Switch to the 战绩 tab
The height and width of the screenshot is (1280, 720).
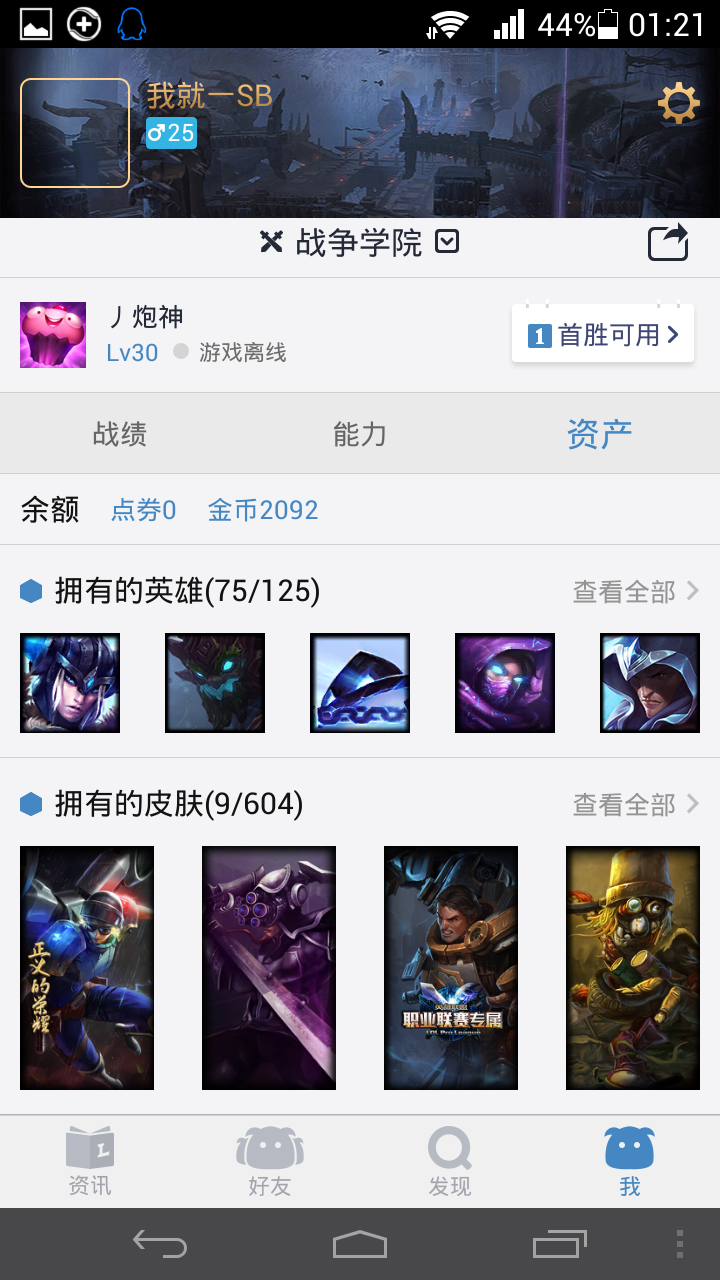(120, 433)
